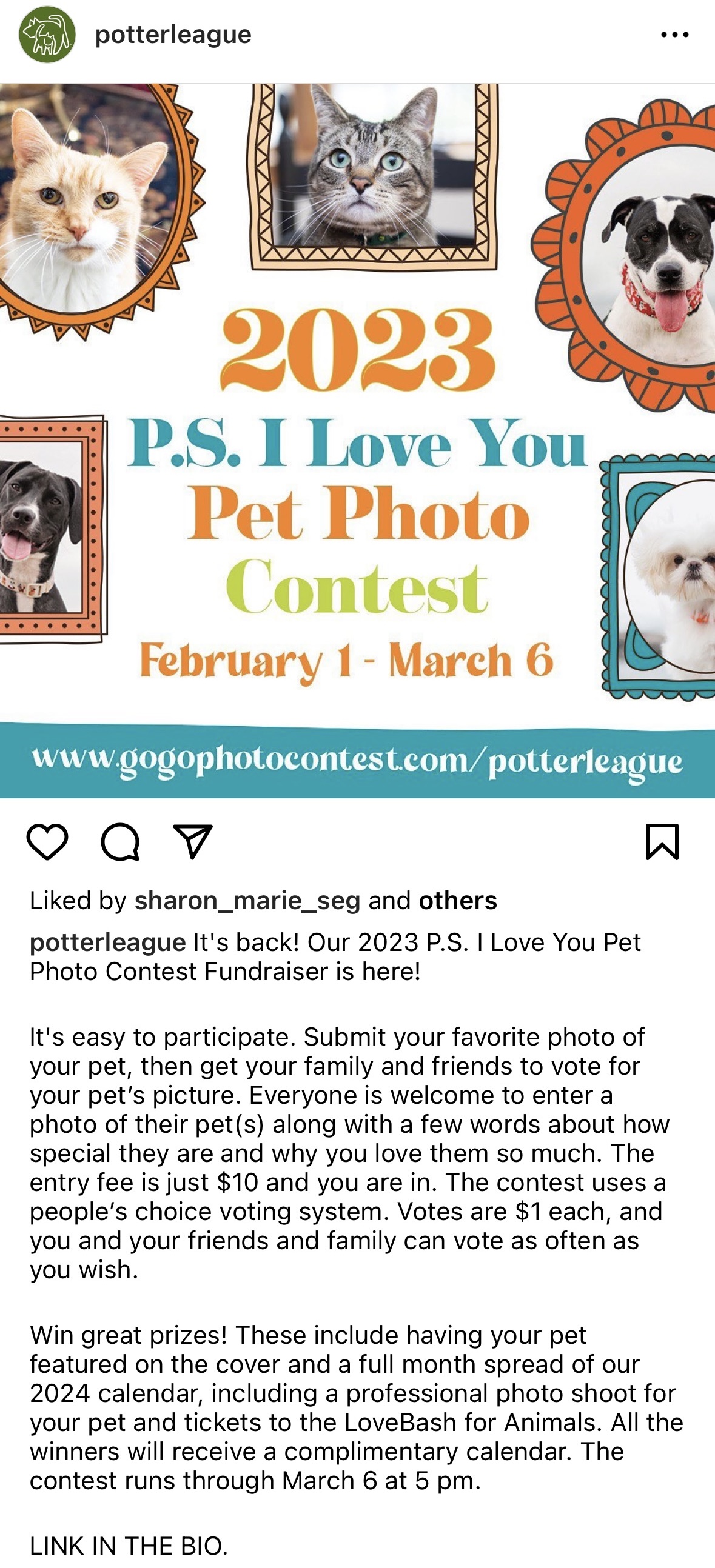The image size is (715, 1568).
Task: Open the three-dot overflow menu
Action: [x=674, y=35]
